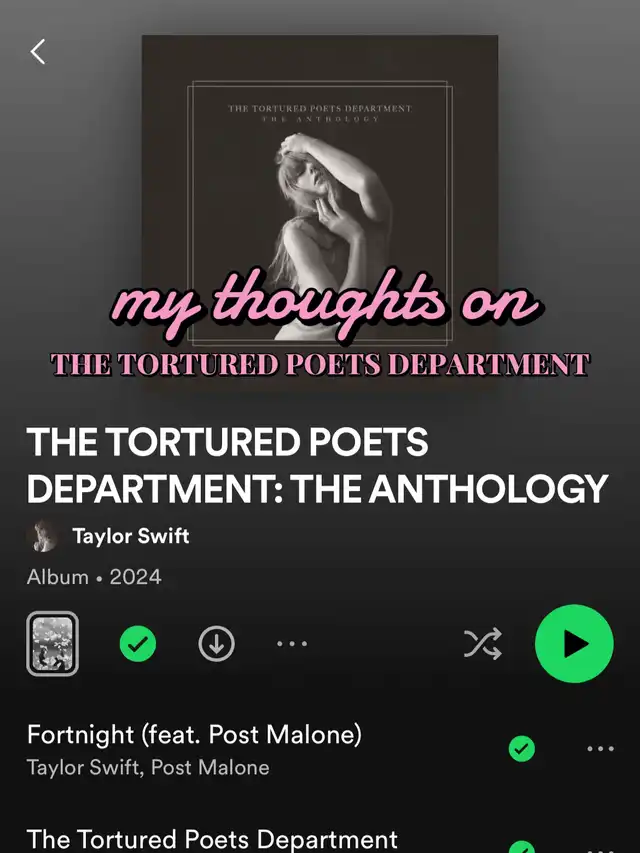640x853 pixels.
Task: Open more options for Fortnight
Action: [600, 748]
